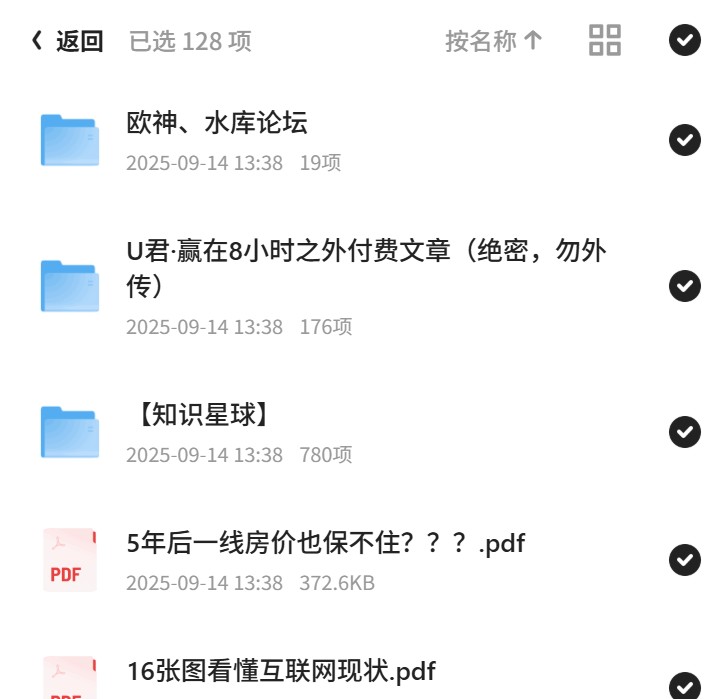The image size is (712, 699).
Task: Deselect the U君·赢在8小时之外 folder checkbox
Action: coord(684,286)
